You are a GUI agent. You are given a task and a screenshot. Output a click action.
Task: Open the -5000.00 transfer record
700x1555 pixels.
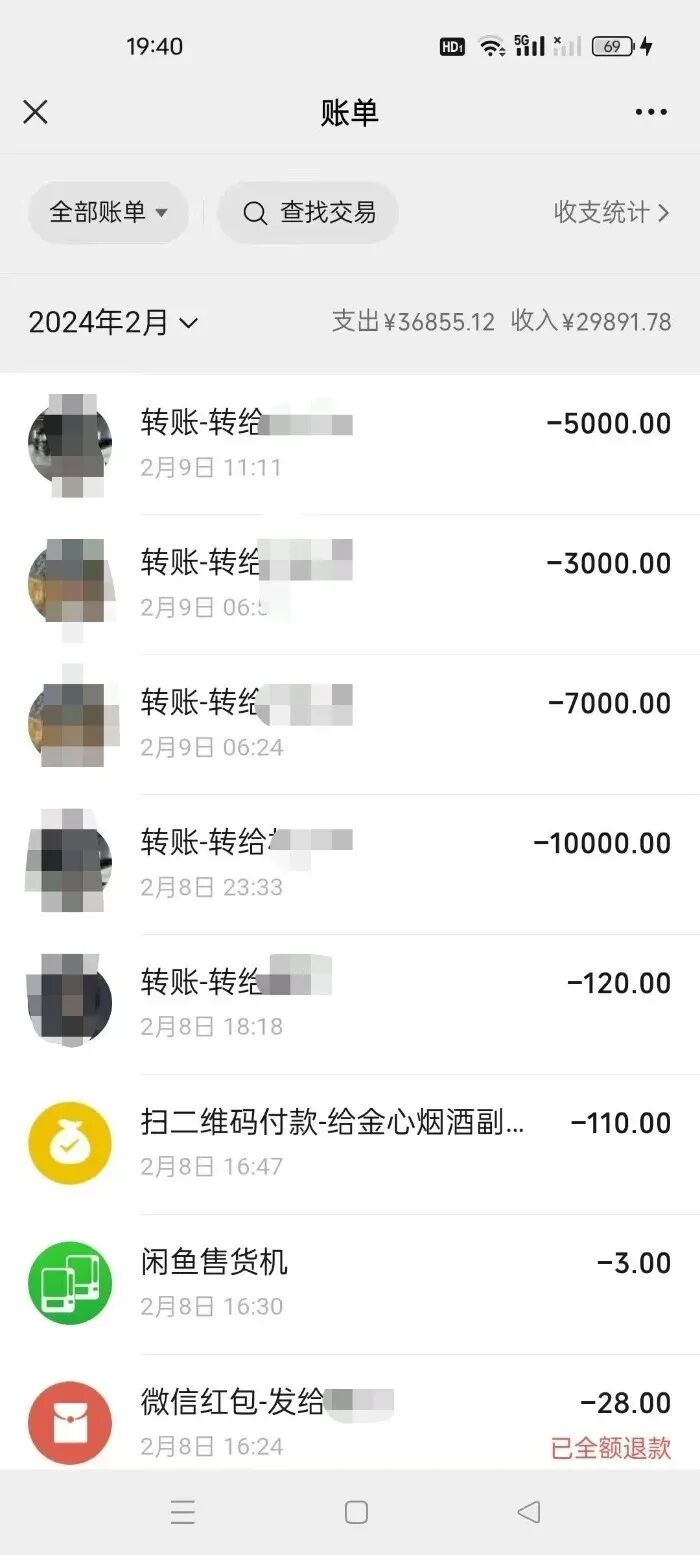[350, 445]
